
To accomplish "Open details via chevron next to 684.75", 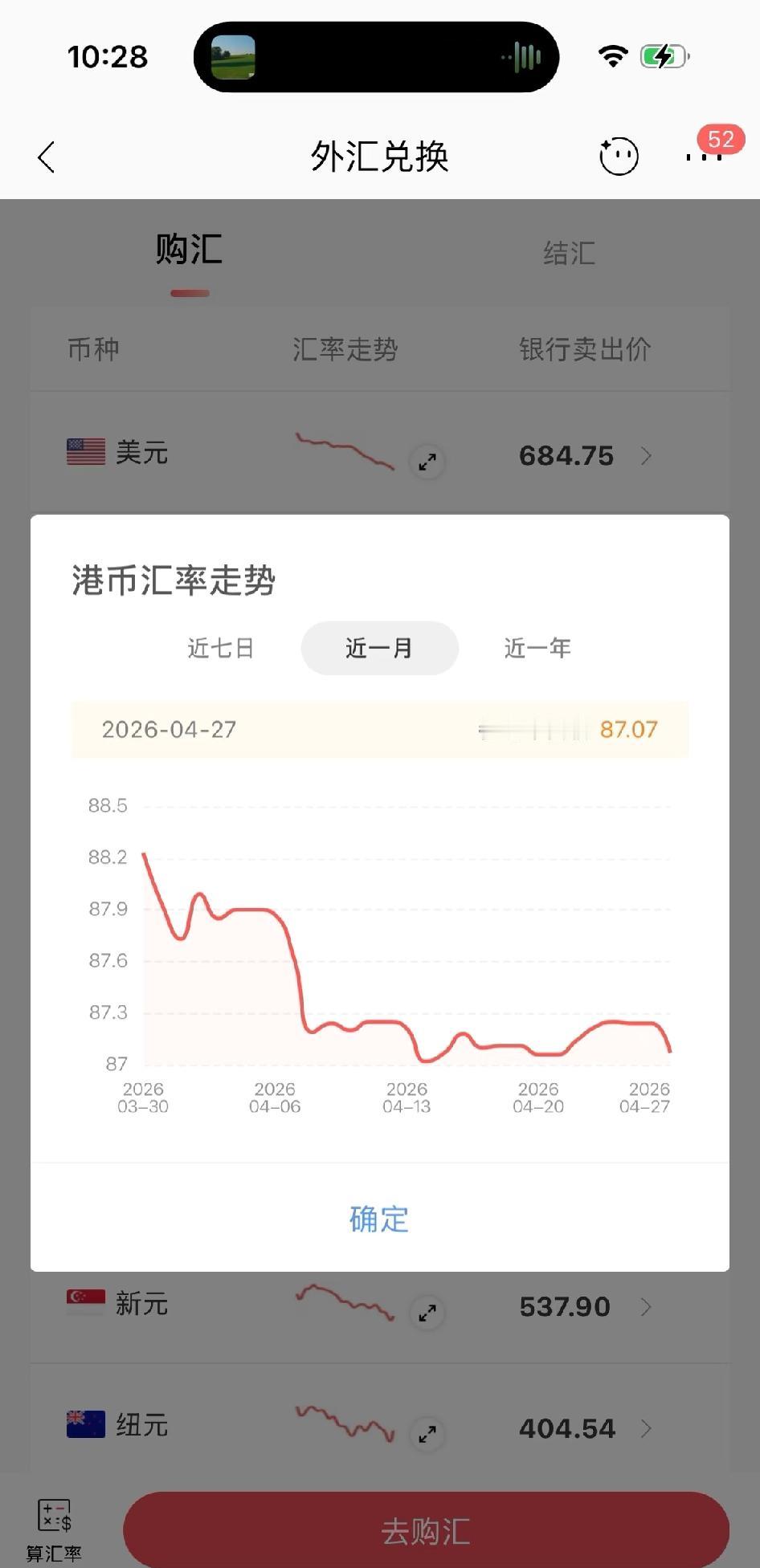I will [x=646, y=455].
